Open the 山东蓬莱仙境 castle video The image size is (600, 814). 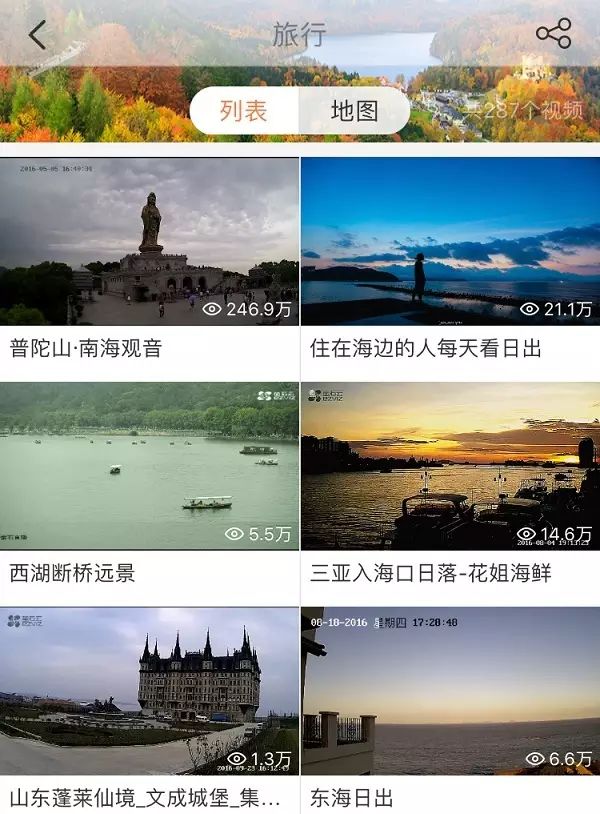pos(150,691)
